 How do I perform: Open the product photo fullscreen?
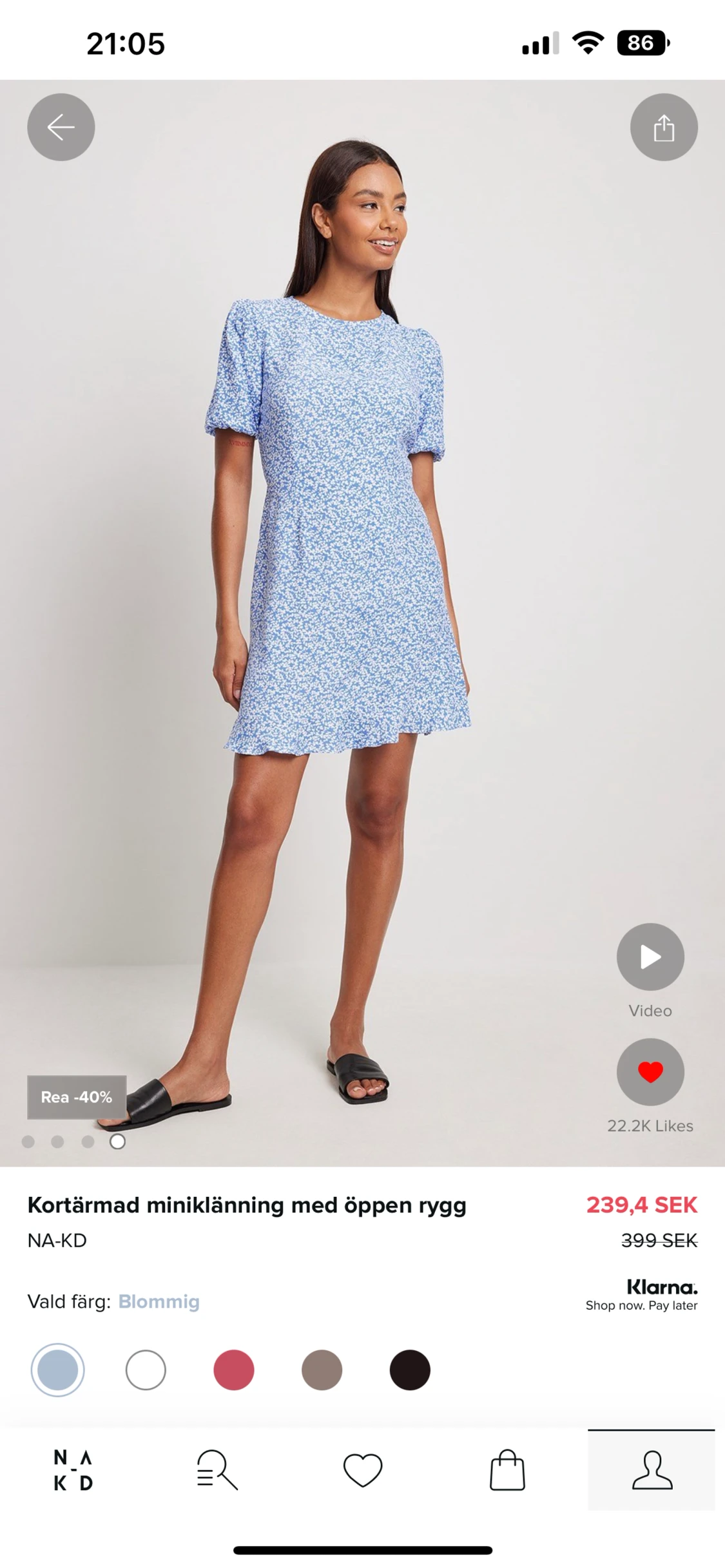[348, 580]
